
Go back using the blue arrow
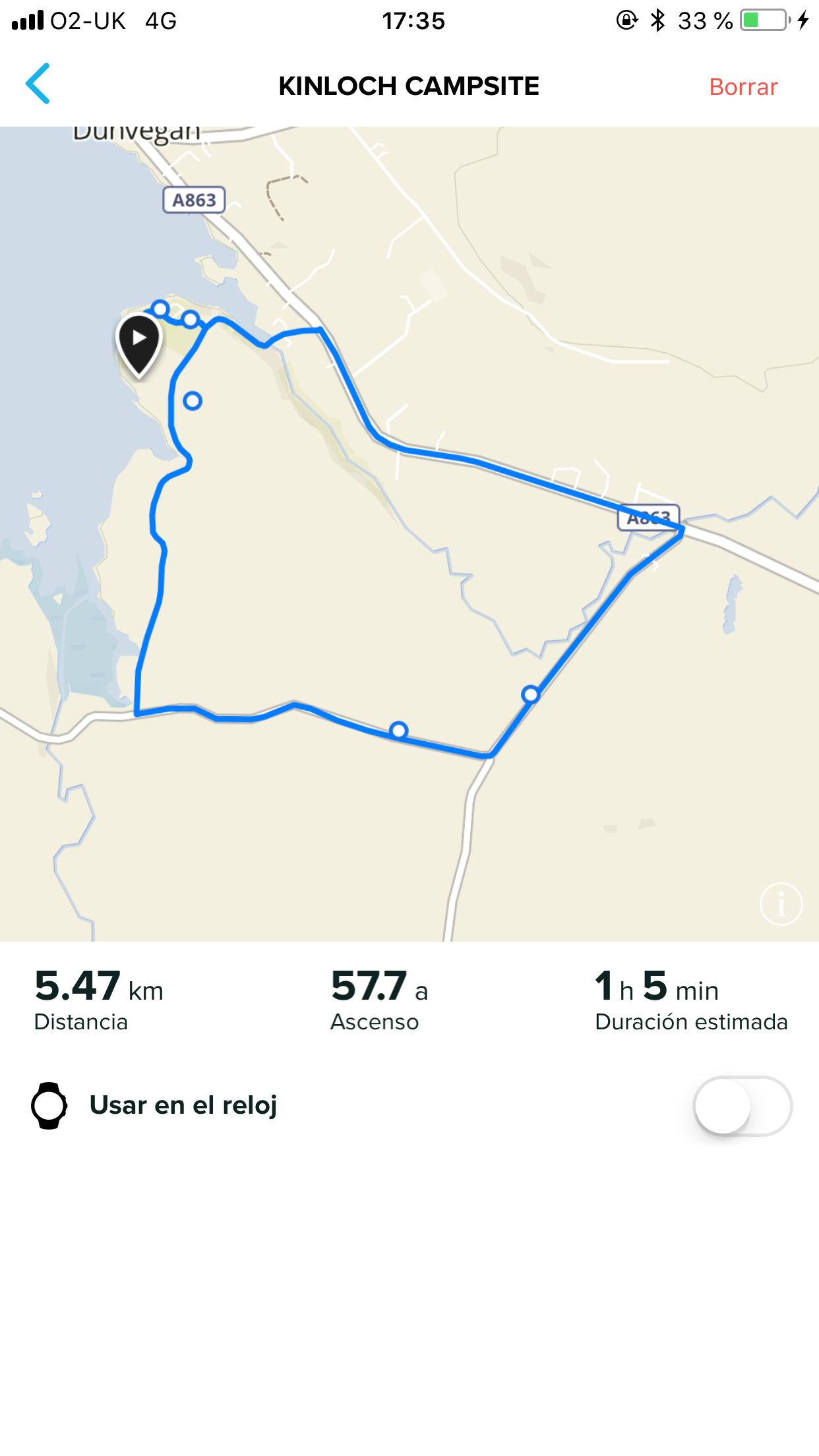coord(38,84)
